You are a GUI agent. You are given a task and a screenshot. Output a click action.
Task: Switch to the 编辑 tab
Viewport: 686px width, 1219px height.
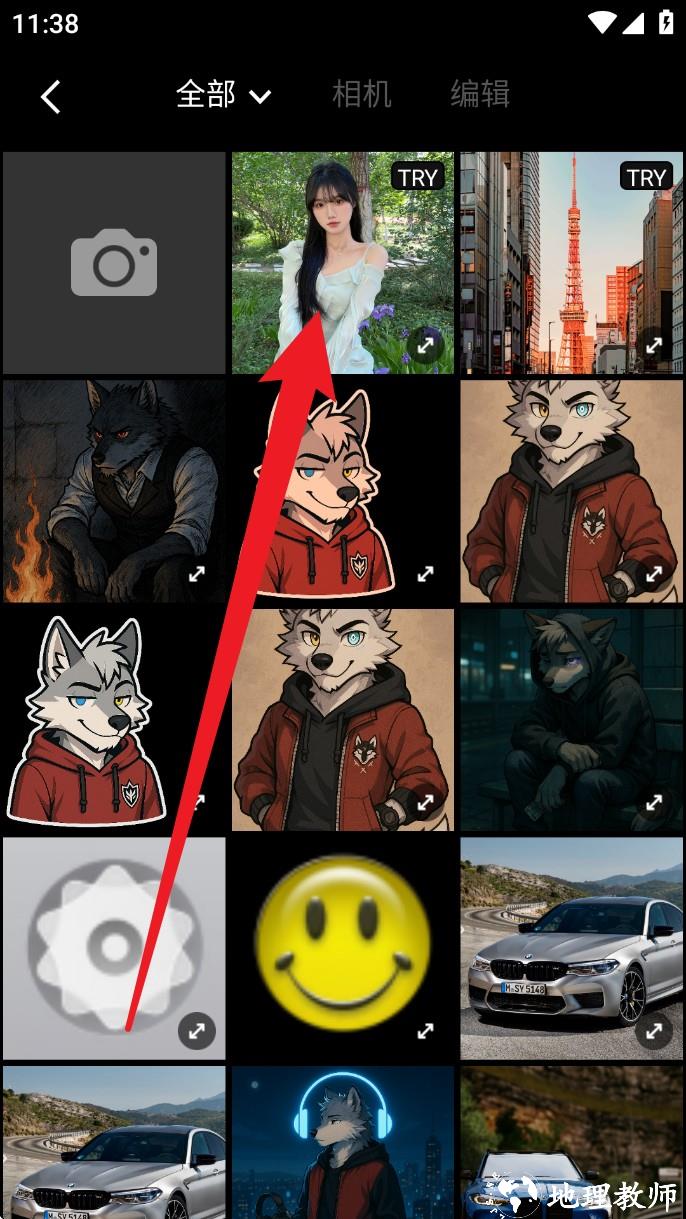480,95
